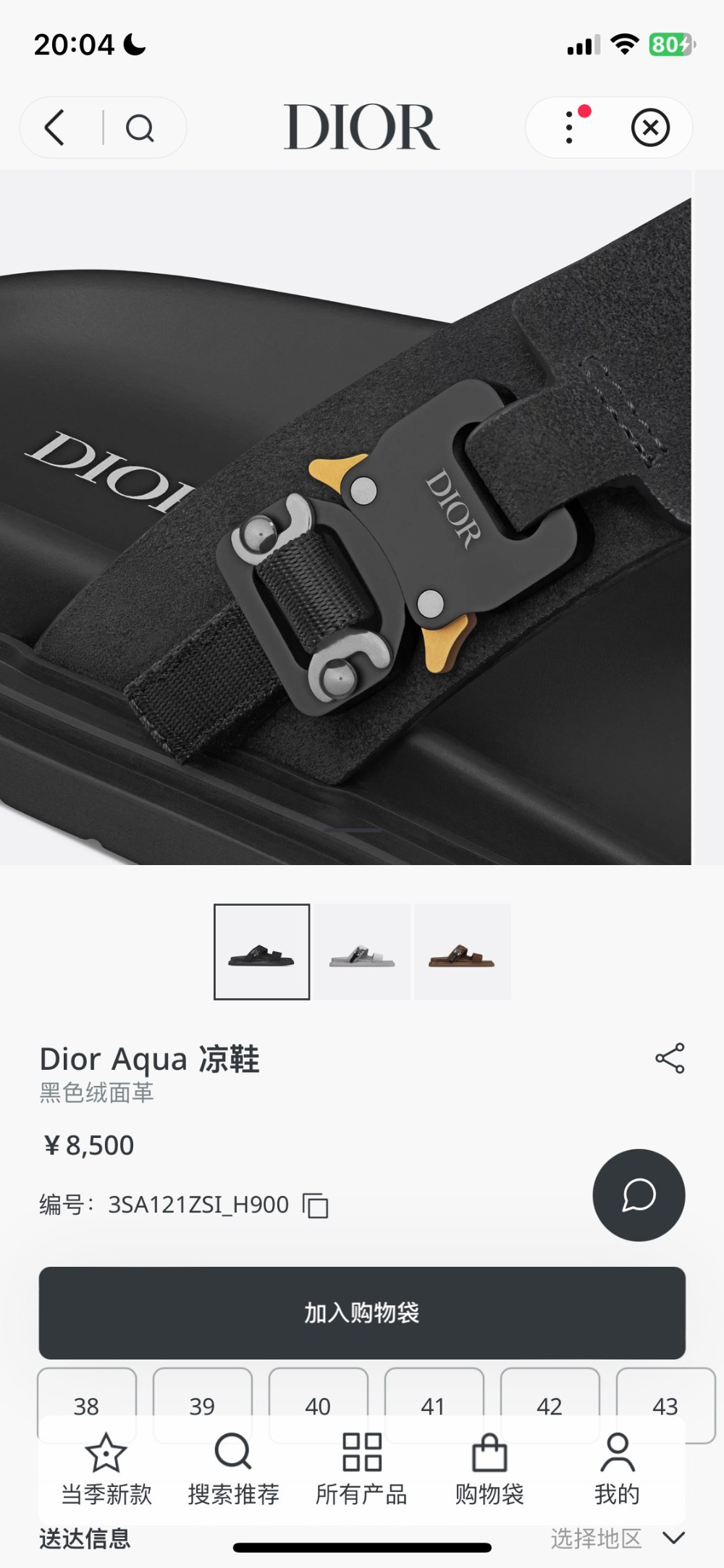Switch to the 搜索推荐 tab
Screen dimensions: 724x1568
(233, 1470)
